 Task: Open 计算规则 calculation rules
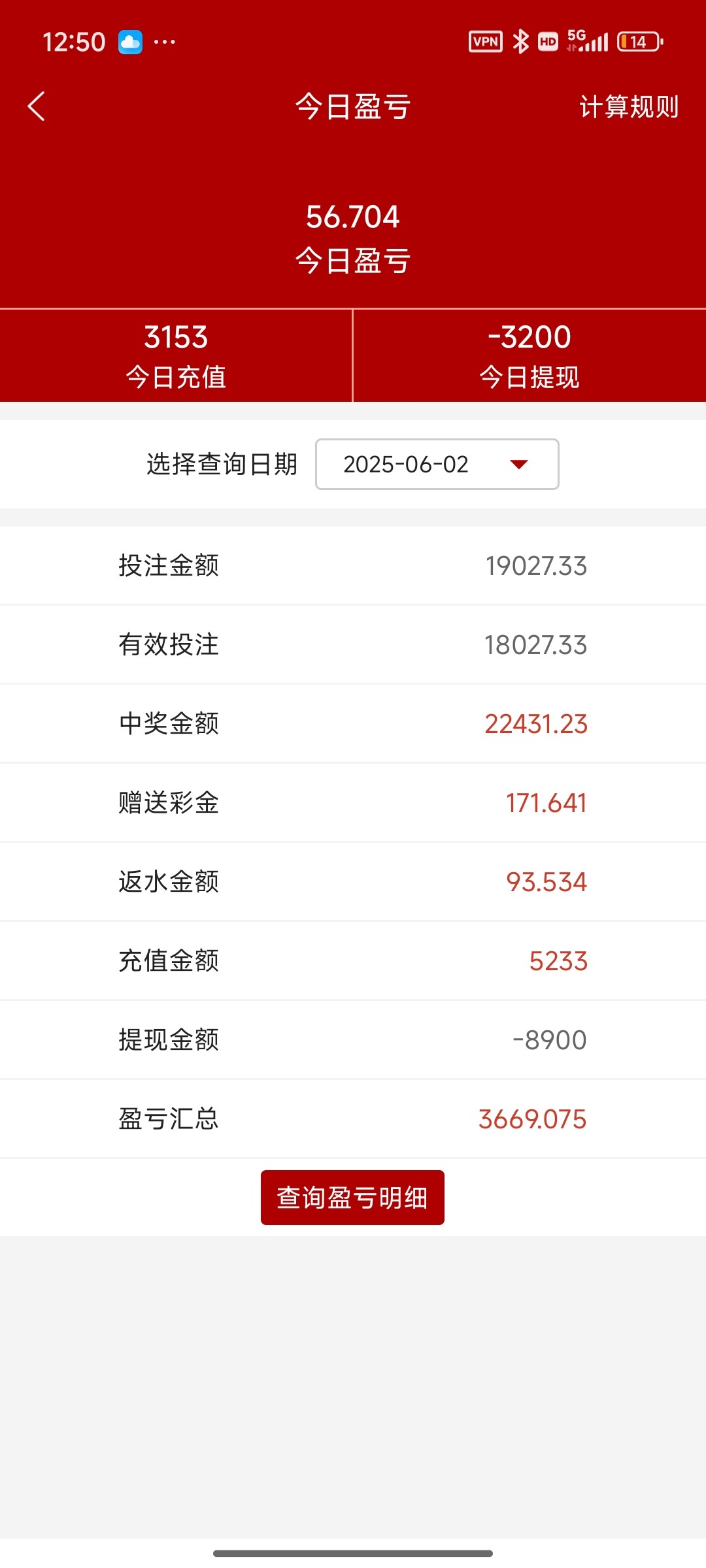[x=629, y=106]
